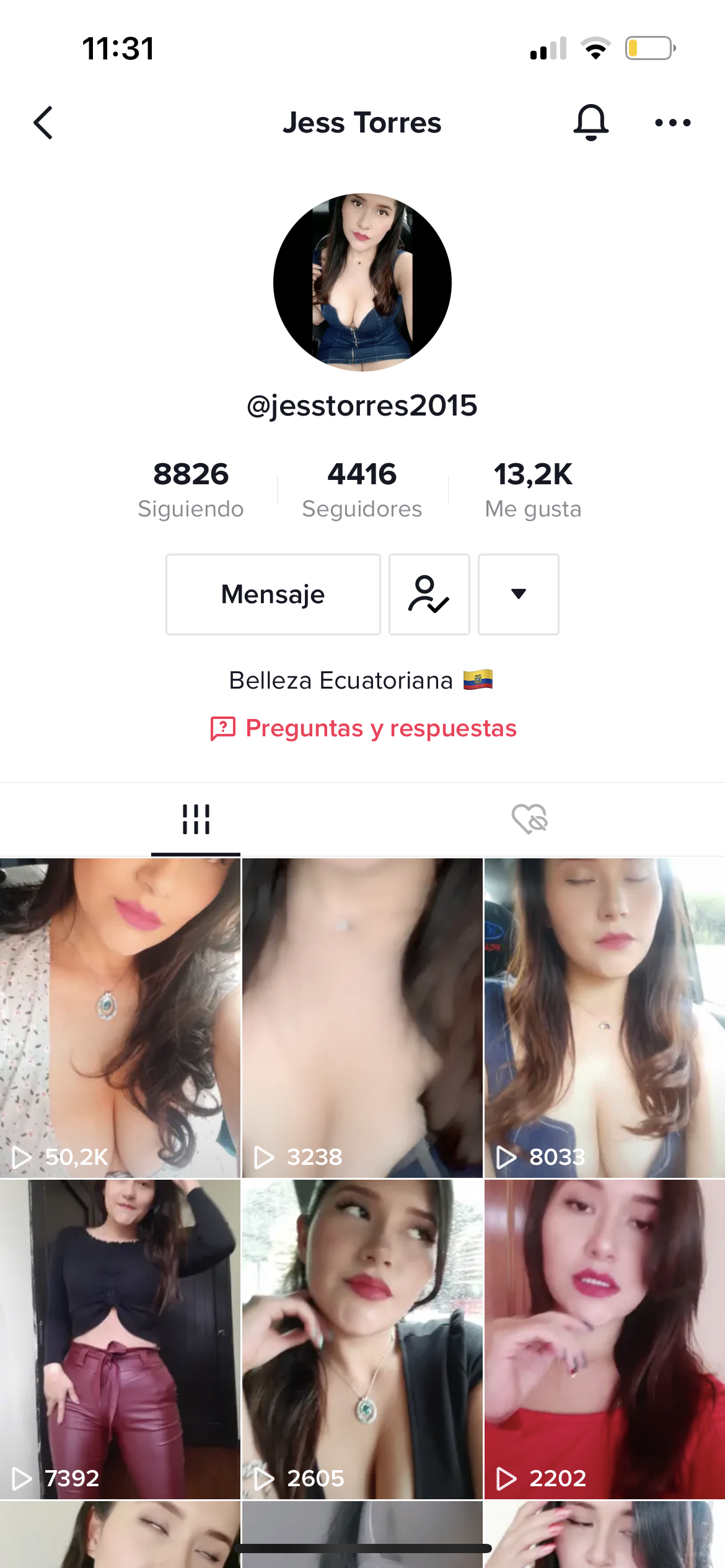Open the notifications bell settings
725x1568 pixels.
pyautogui.click(x=591, y=123)
